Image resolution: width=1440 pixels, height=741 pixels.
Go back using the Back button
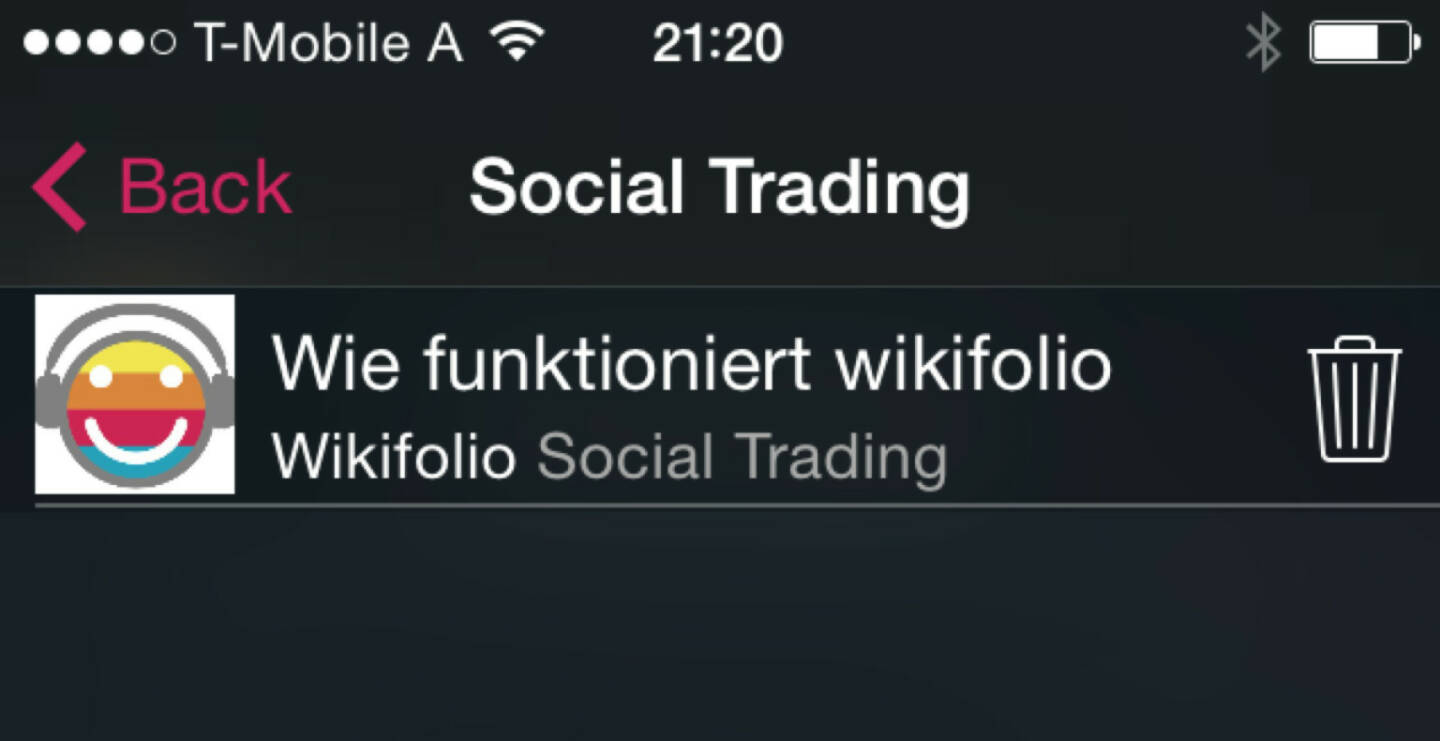163,187
